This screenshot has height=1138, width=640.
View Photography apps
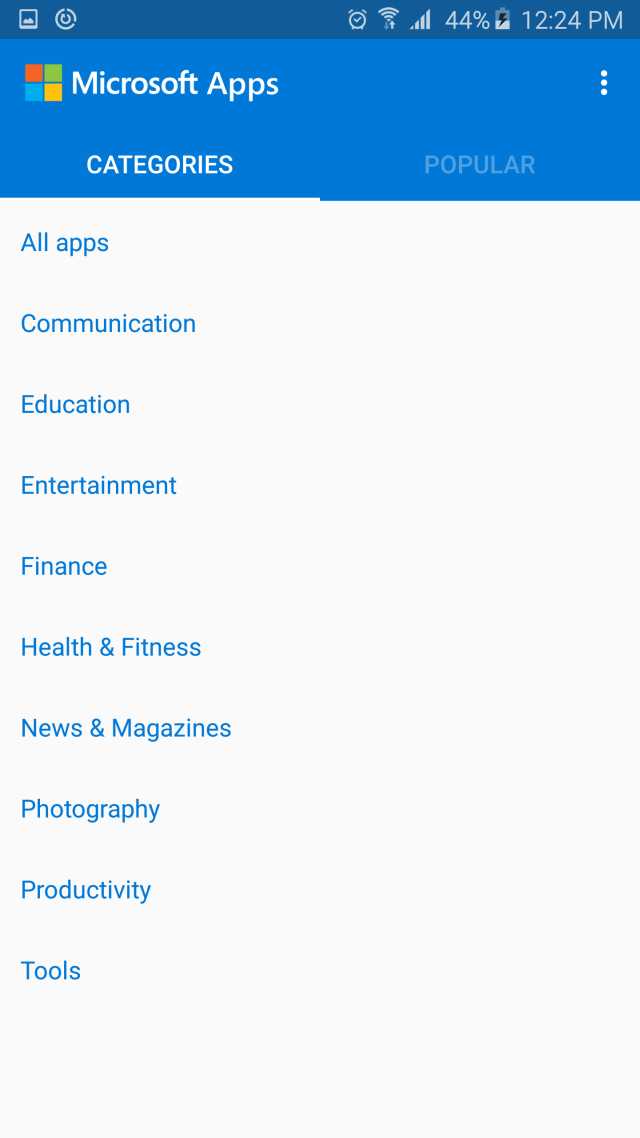click(x=90, y=810)
